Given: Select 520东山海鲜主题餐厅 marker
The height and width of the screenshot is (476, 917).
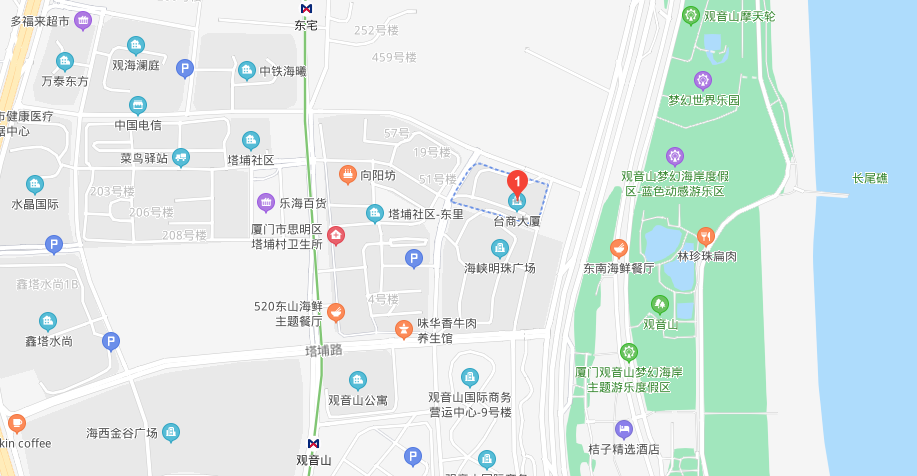Looking at the screenshot, I should [x=336, y=312].
